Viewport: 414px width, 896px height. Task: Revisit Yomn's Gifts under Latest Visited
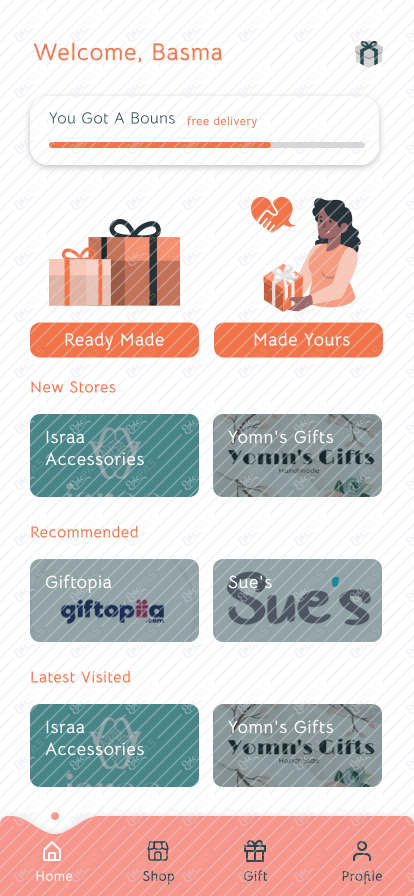(x=297, y=745)
